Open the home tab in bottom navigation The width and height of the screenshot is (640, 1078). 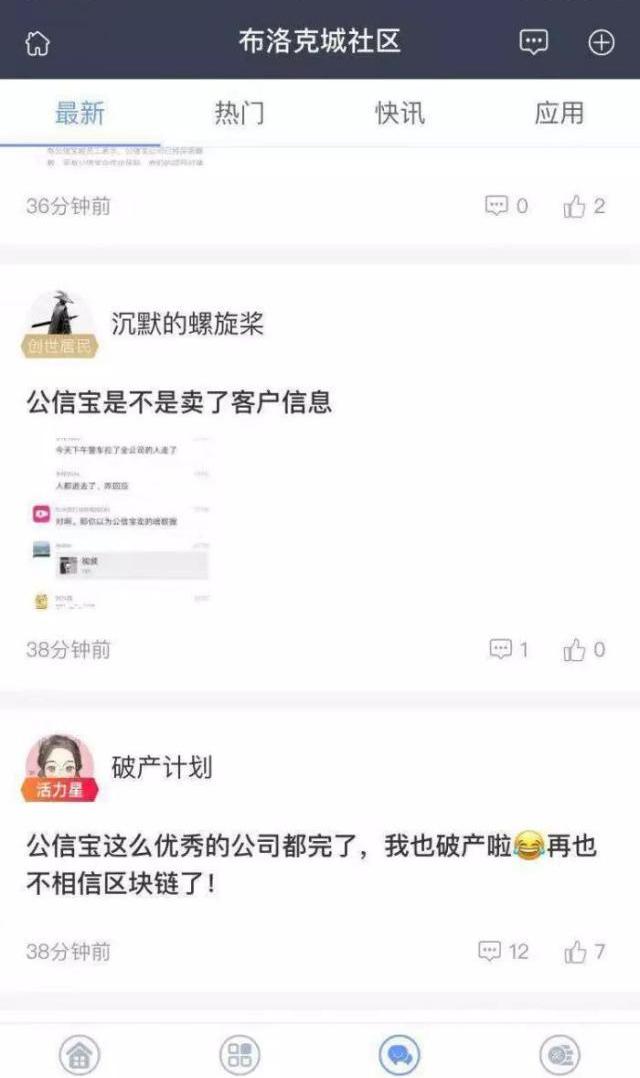click(80, 1053)
